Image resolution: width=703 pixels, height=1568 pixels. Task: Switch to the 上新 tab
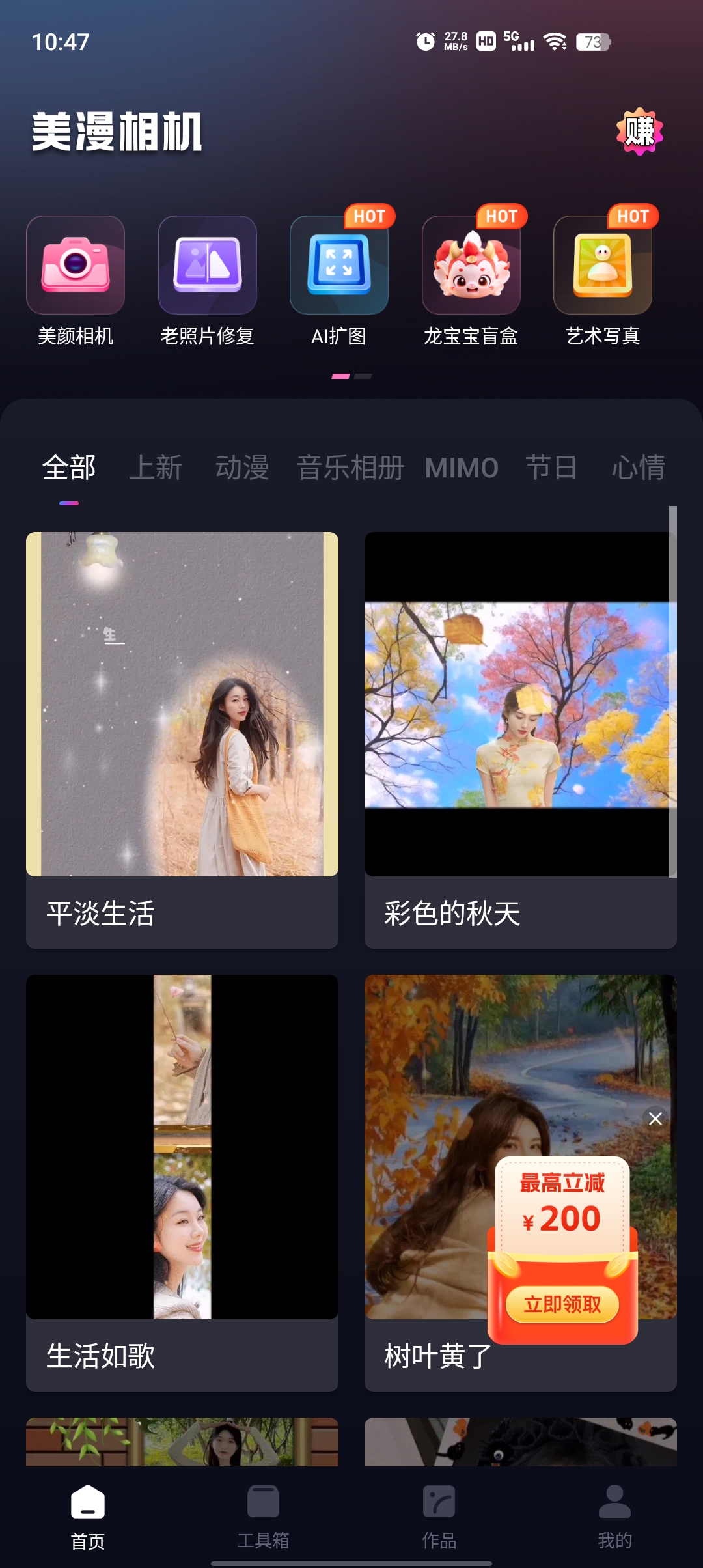(x=156, y=468)
